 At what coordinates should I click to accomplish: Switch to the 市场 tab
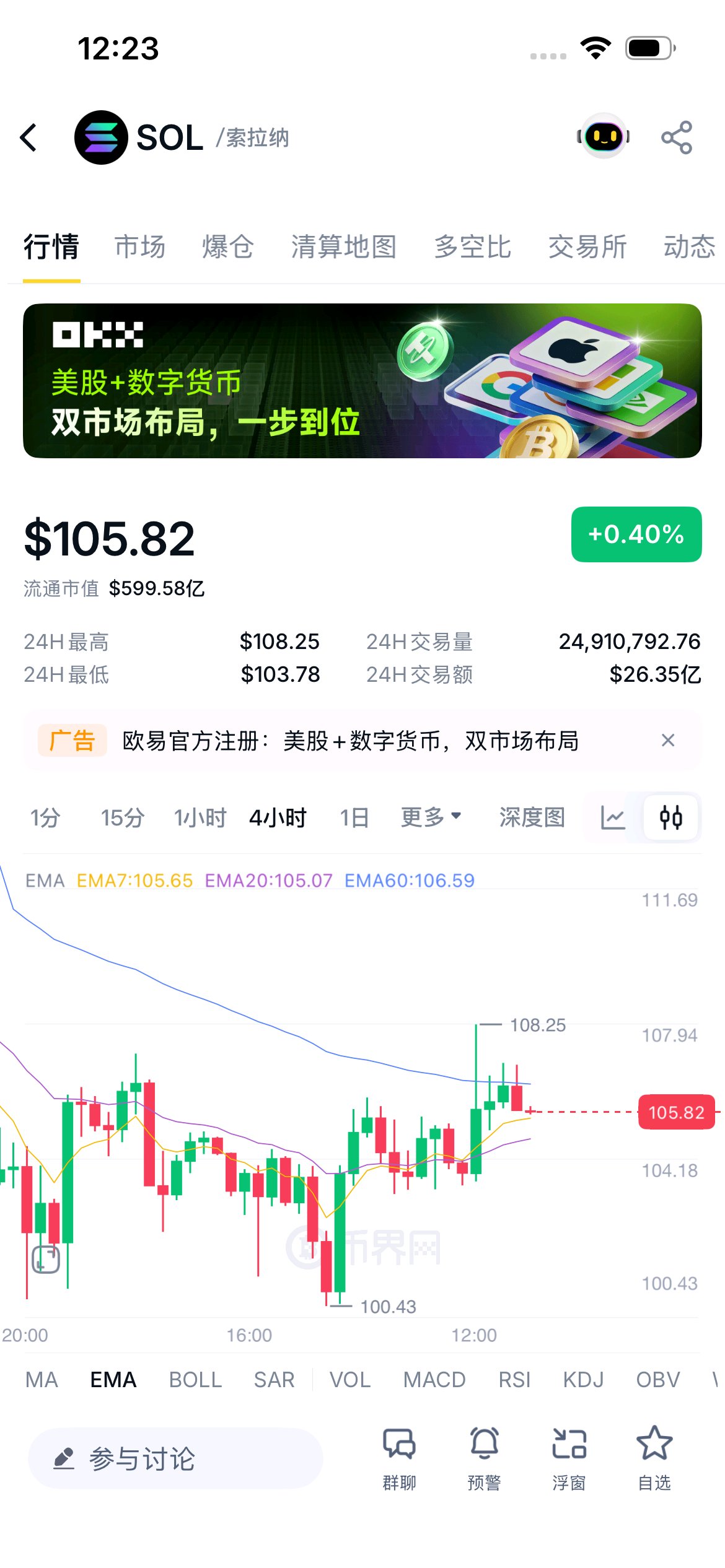[x=140, y=246]
